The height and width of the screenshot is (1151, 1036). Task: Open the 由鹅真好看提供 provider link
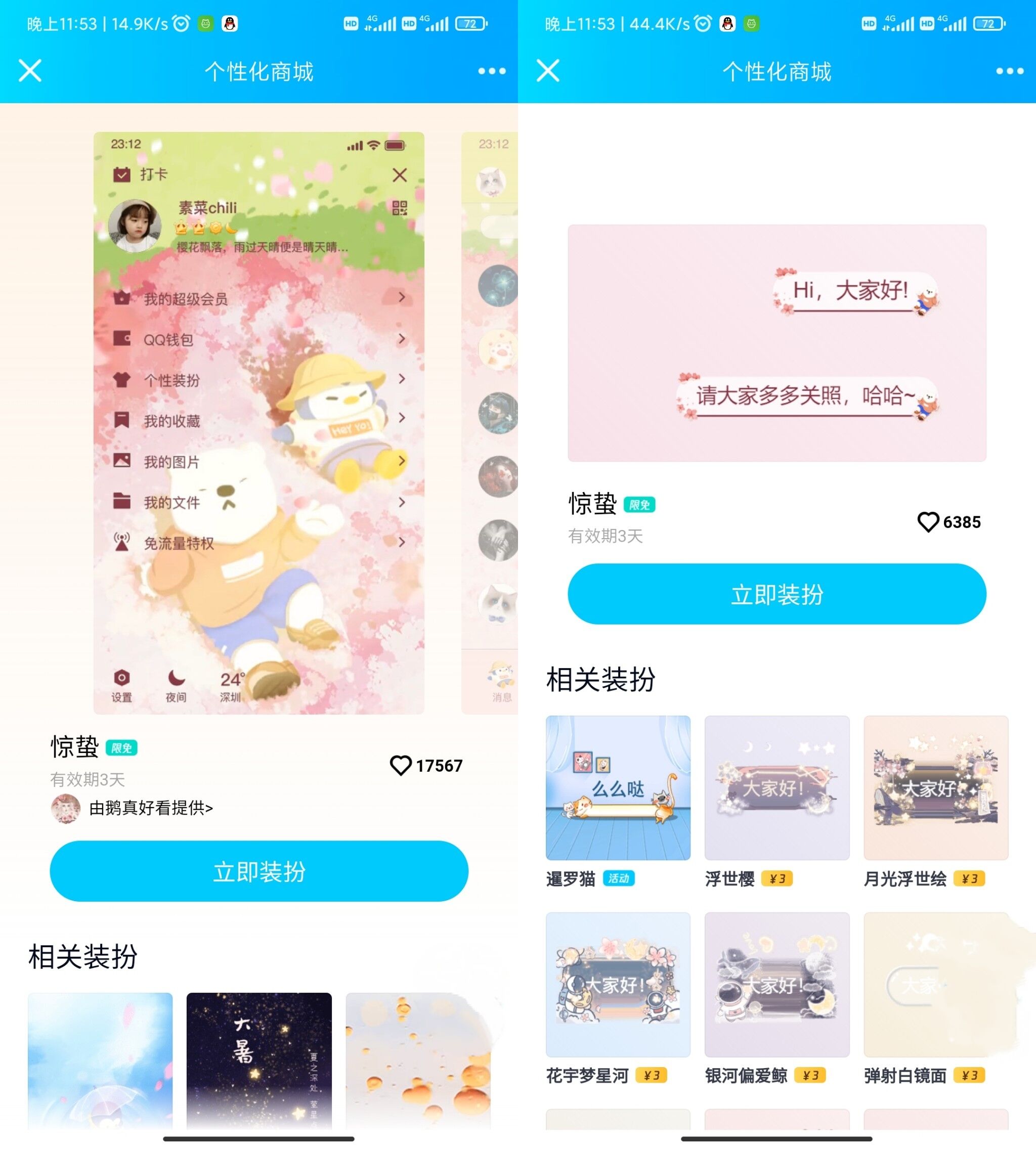150,808
